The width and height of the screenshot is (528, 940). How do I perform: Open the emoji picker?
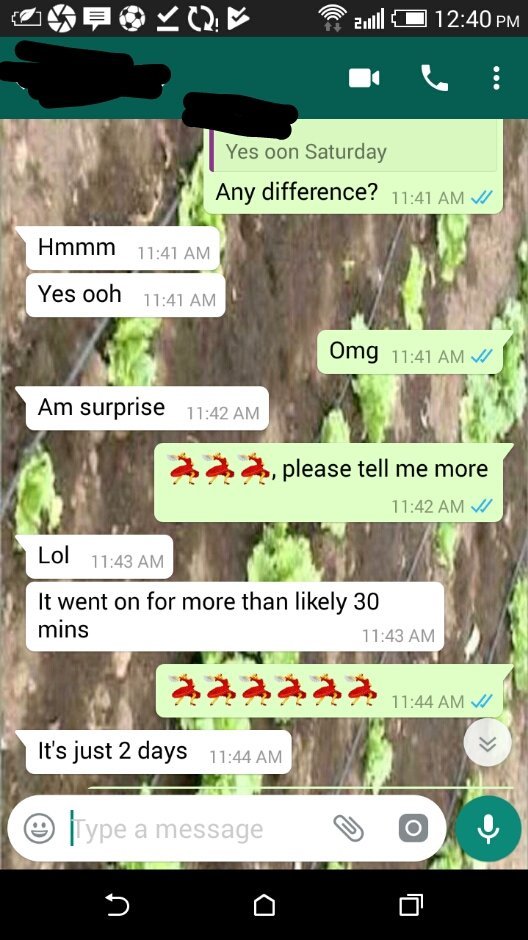pyautogui.click(x=40, y=829)
